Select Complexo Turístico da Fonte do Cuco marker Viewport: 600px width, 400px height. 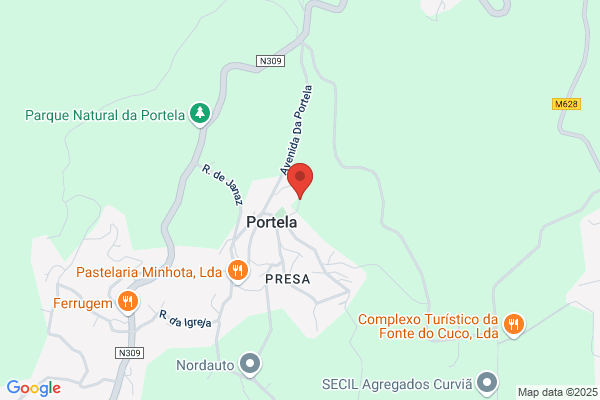513,323
